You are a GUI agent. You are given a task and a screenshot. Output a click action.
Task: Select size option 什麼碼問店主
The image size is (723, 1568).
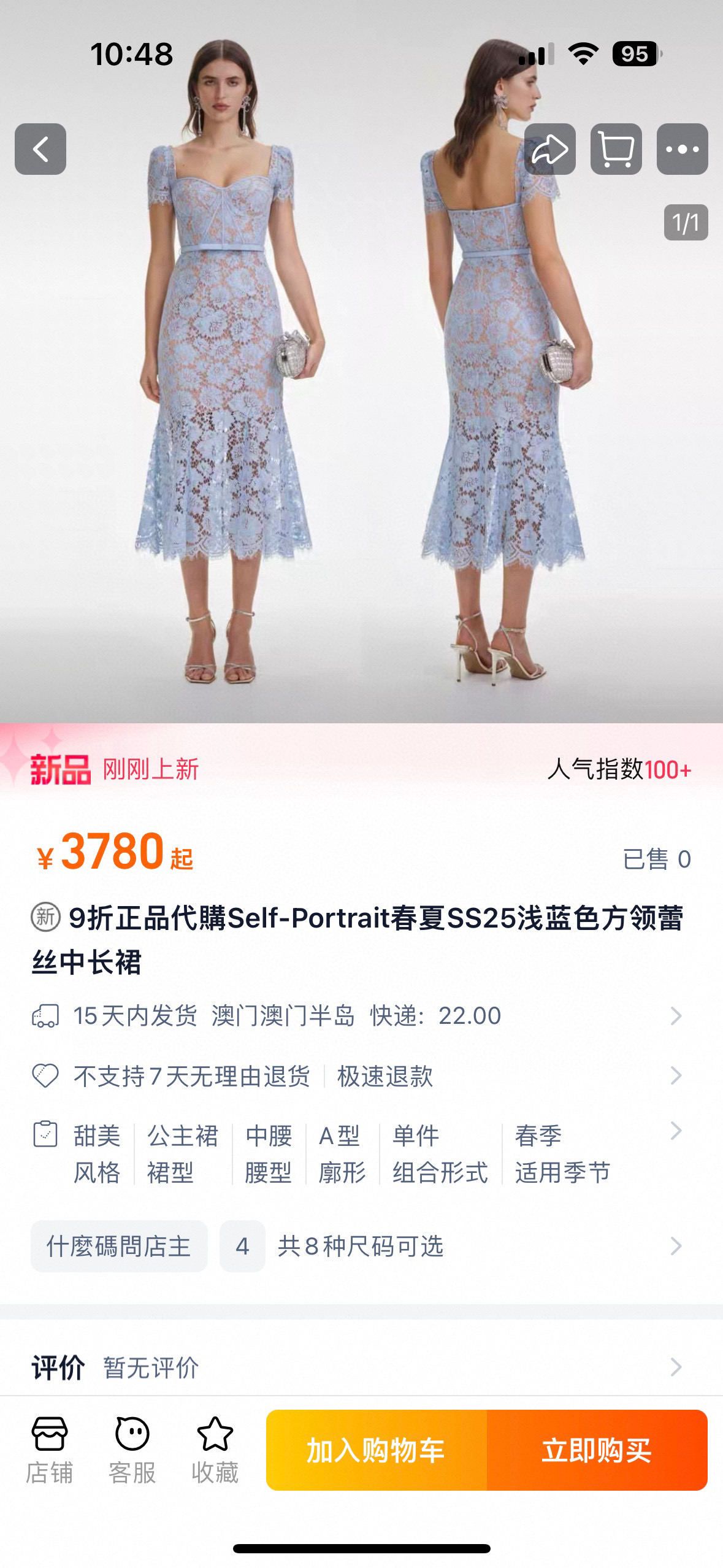(x=119, y=1246)
